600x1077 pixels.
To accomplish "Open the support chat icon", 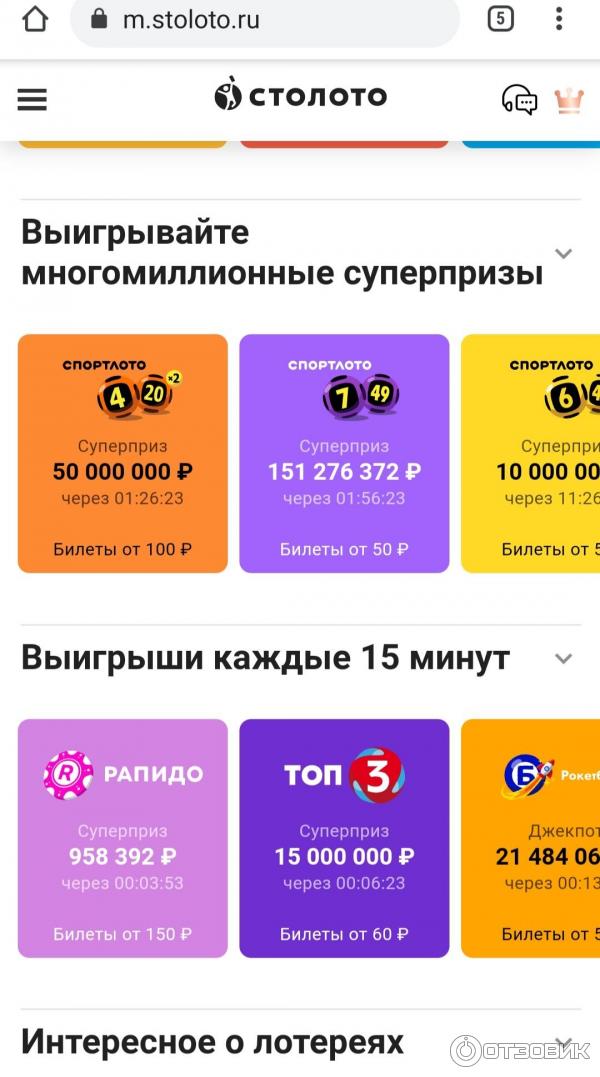I will 518,99.
